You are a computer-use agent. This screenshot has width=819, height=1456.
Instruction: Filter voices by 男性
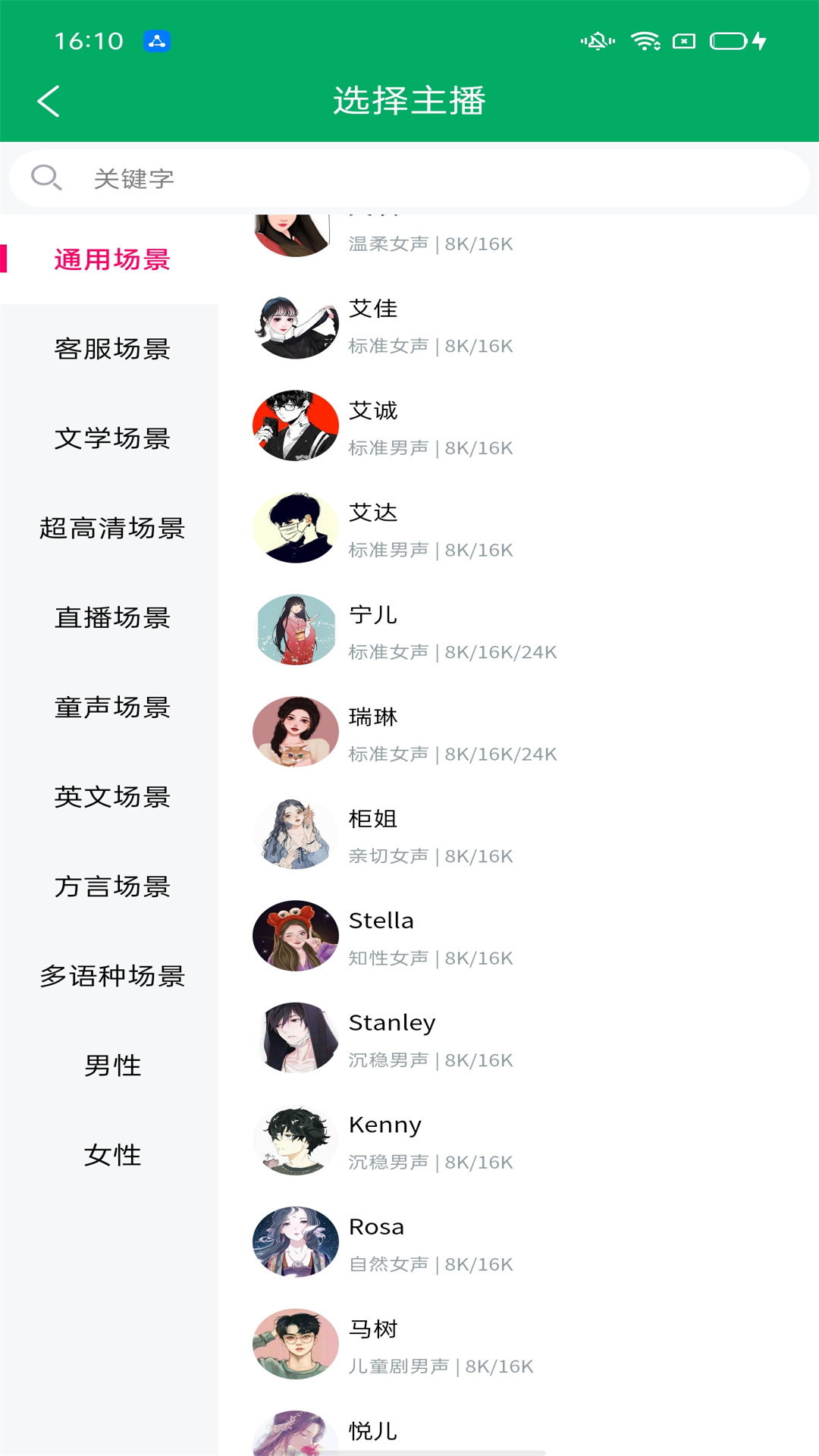click(112, 1065)
